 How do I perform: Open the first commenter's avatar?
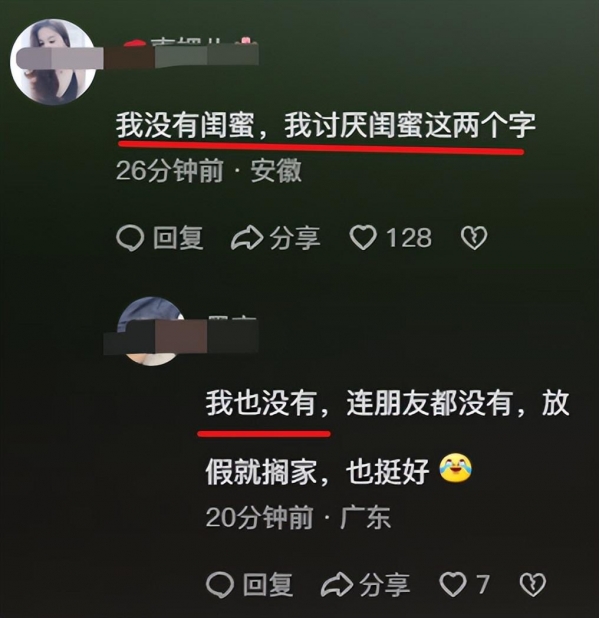click(53, 62)
